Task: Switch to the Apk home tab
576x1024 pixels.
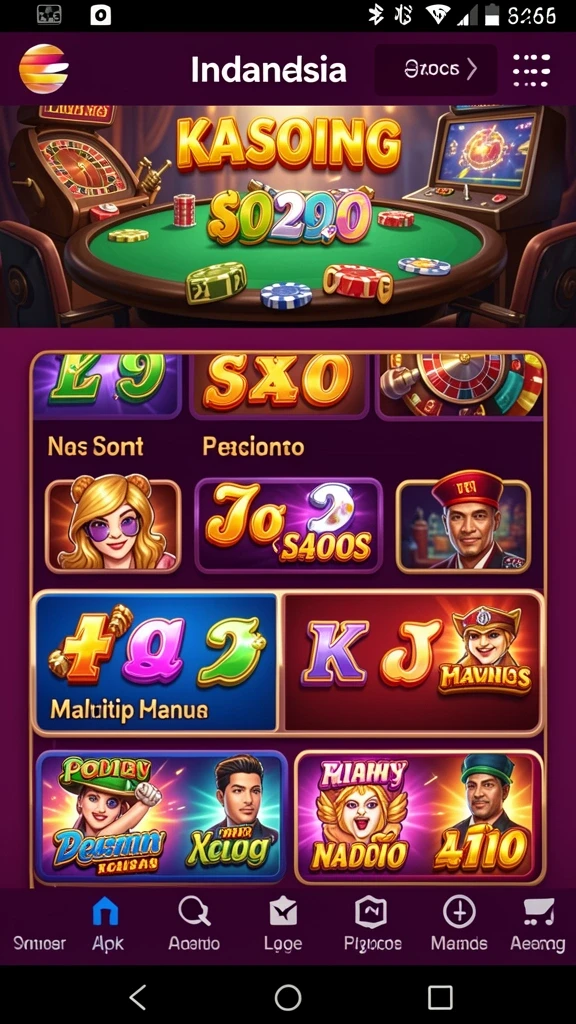Action: (x=107, y=924)
